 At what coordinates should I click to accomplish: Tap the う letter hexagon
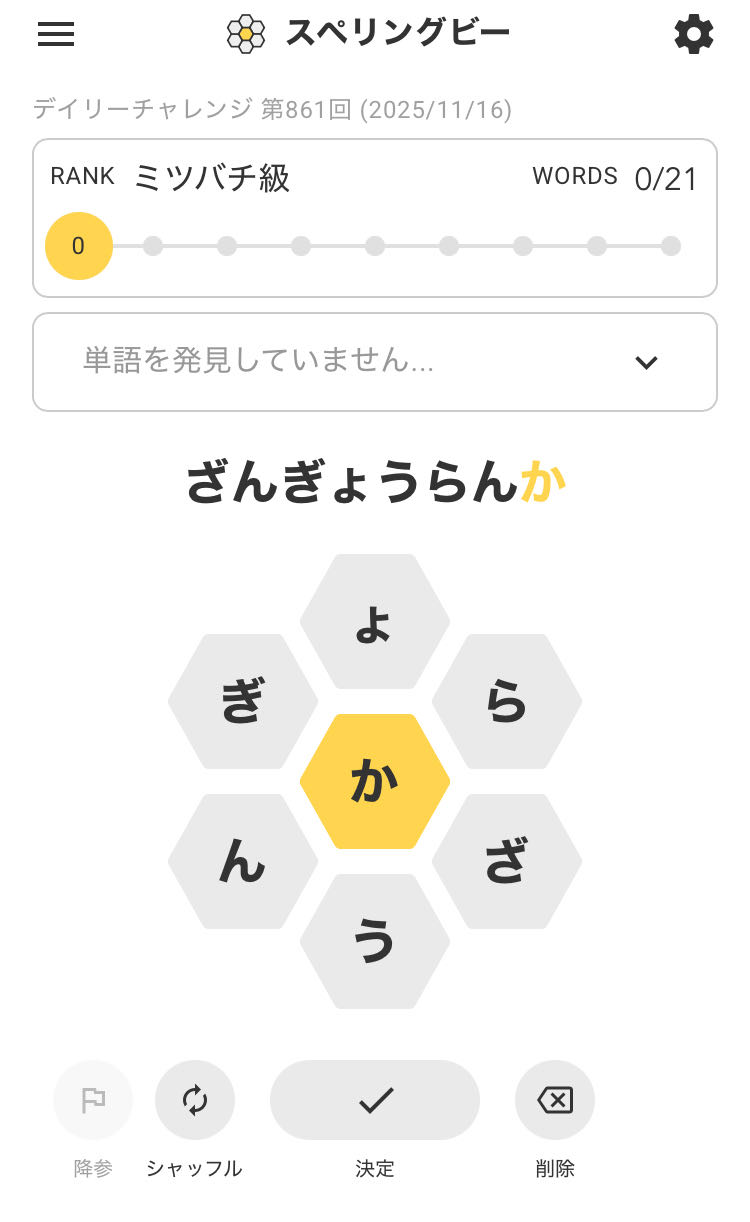(x=375, y=941)
